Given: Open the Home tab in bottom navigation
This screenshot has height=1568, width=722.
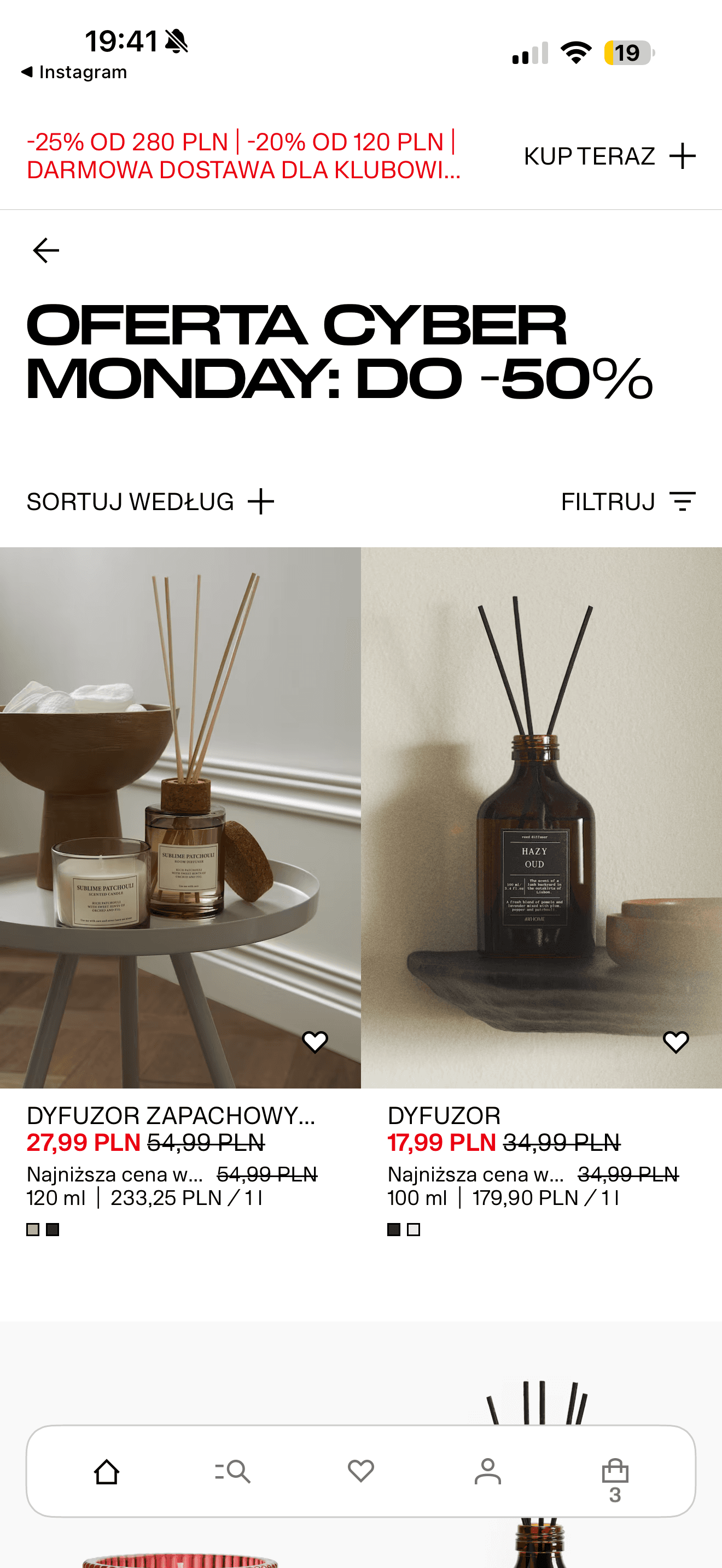Looking at the screenshot, I should 107,1473.
